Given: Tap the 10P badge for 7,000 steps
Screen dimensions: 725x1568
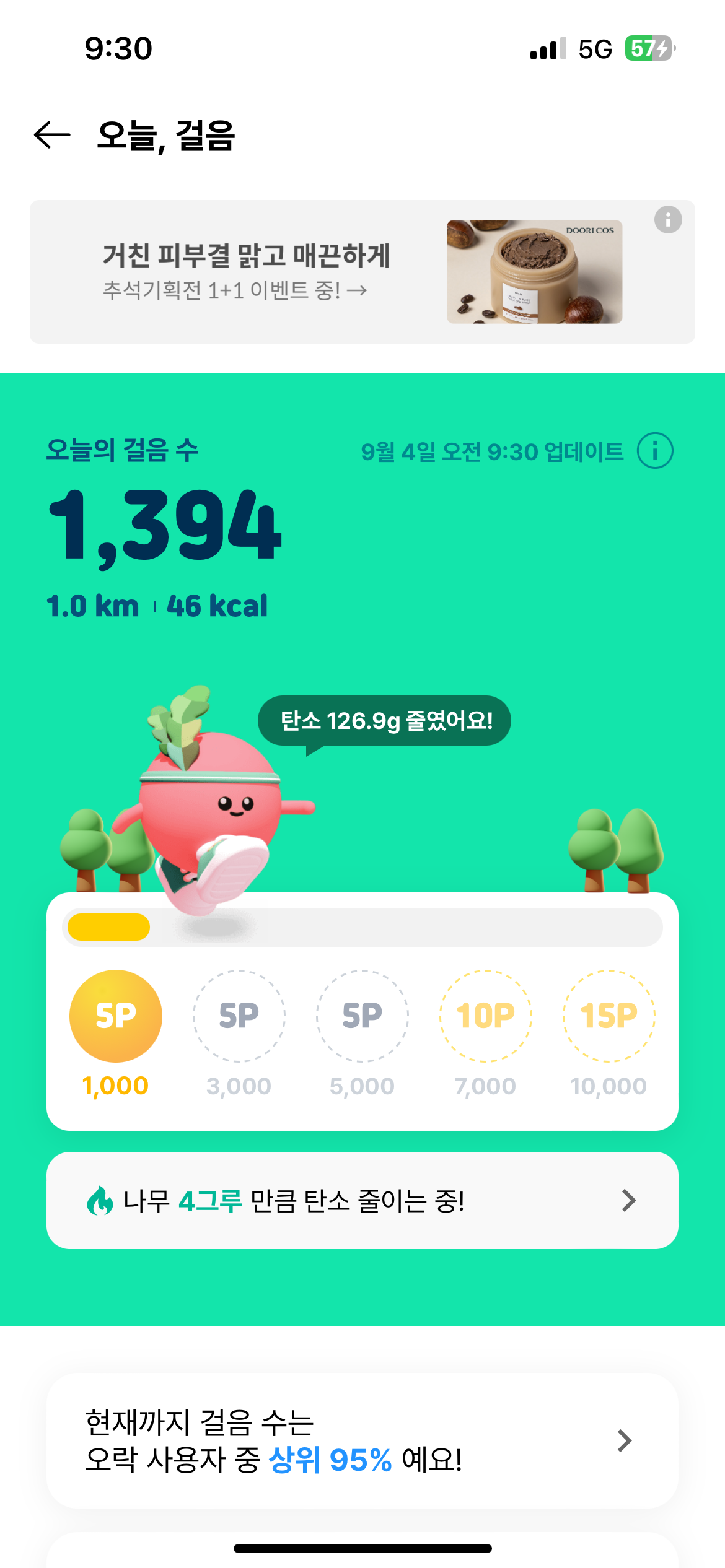Looking at the screenshot, I should (x=486, y=1016).
